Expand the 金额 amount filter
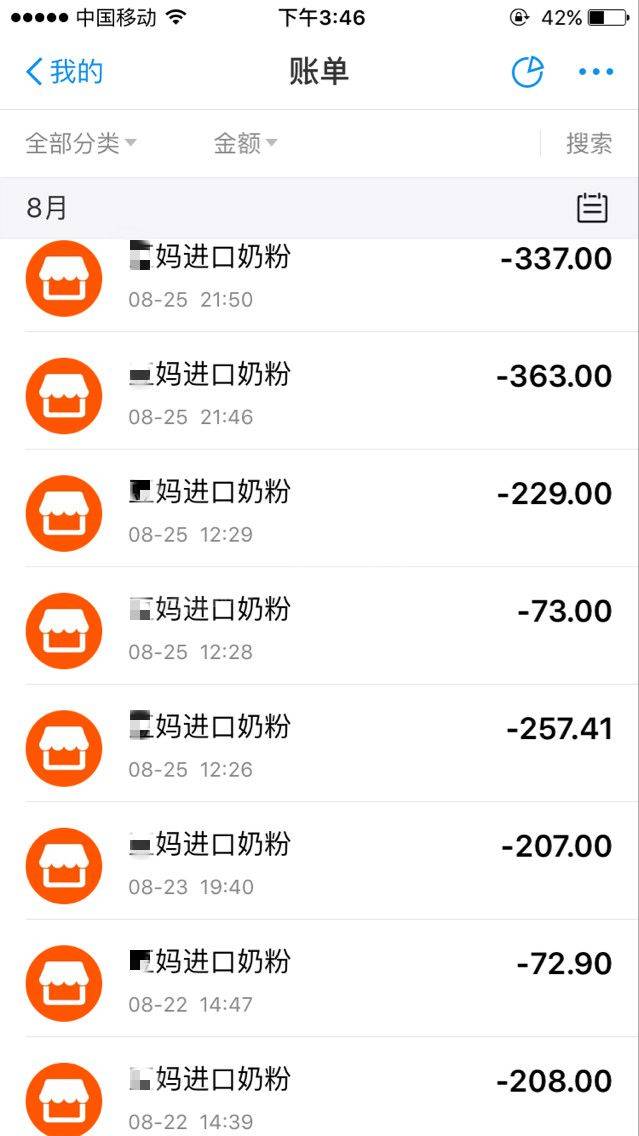Screen dimensions: 639x1136 245,143
